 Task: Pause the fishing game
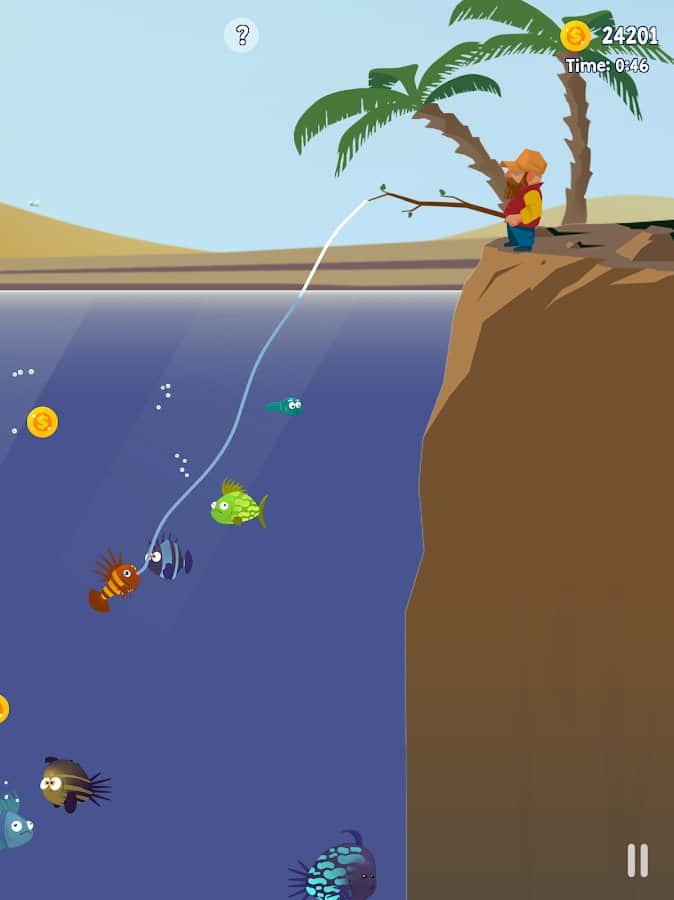pyautogui.click(x=637, y=860)
